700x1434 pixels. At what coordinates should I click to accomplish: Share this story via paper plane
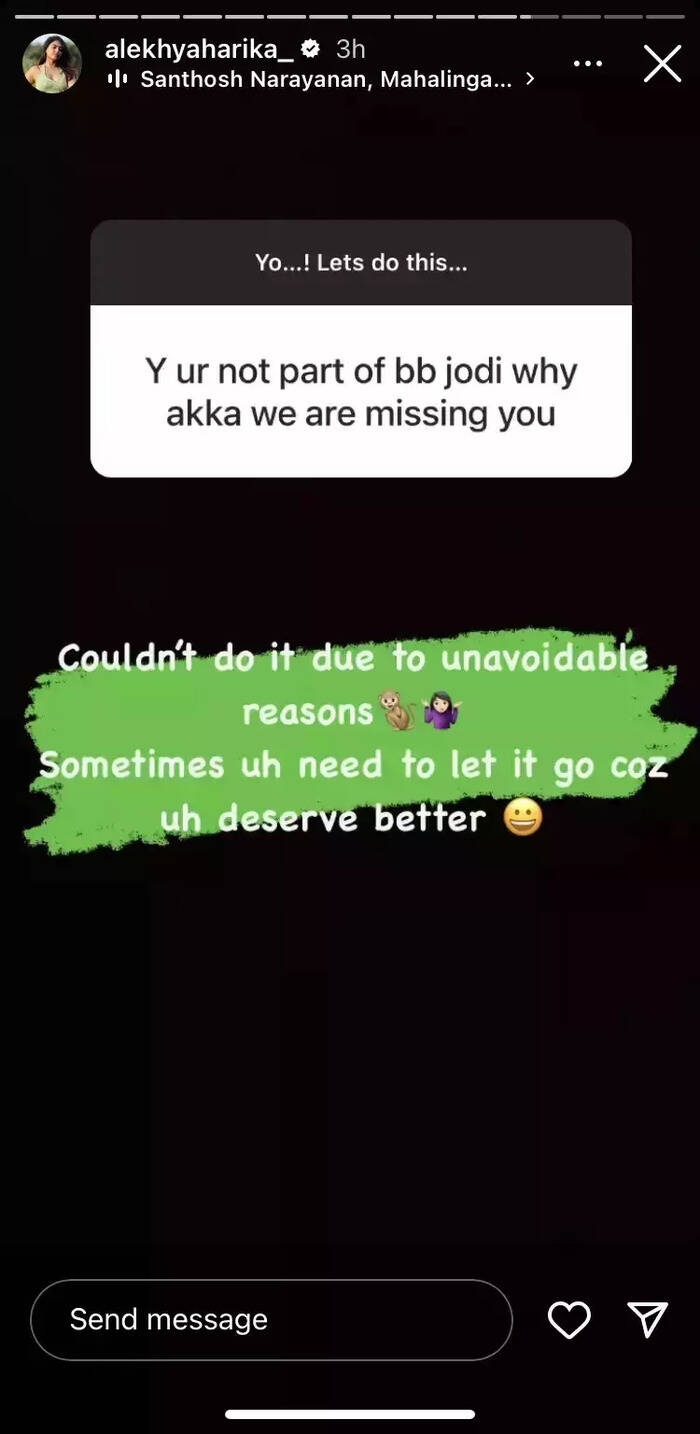coord(647,1320)
